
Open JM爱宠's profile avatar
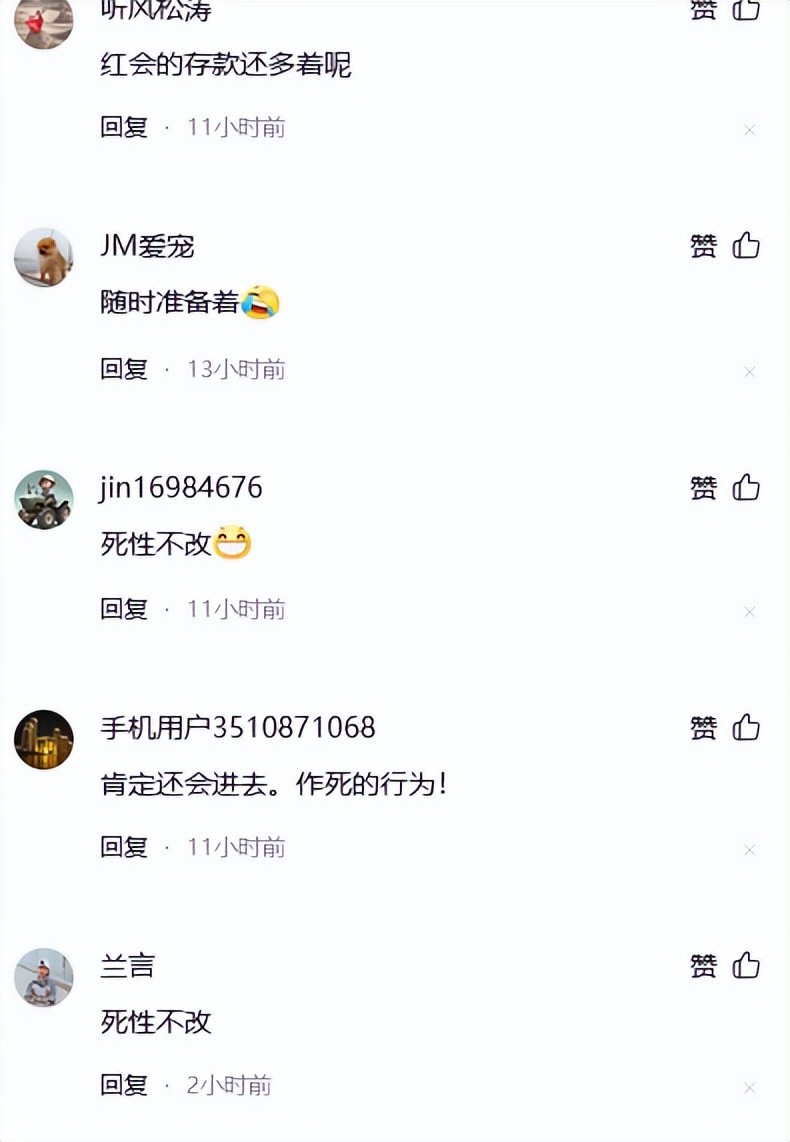44,258
